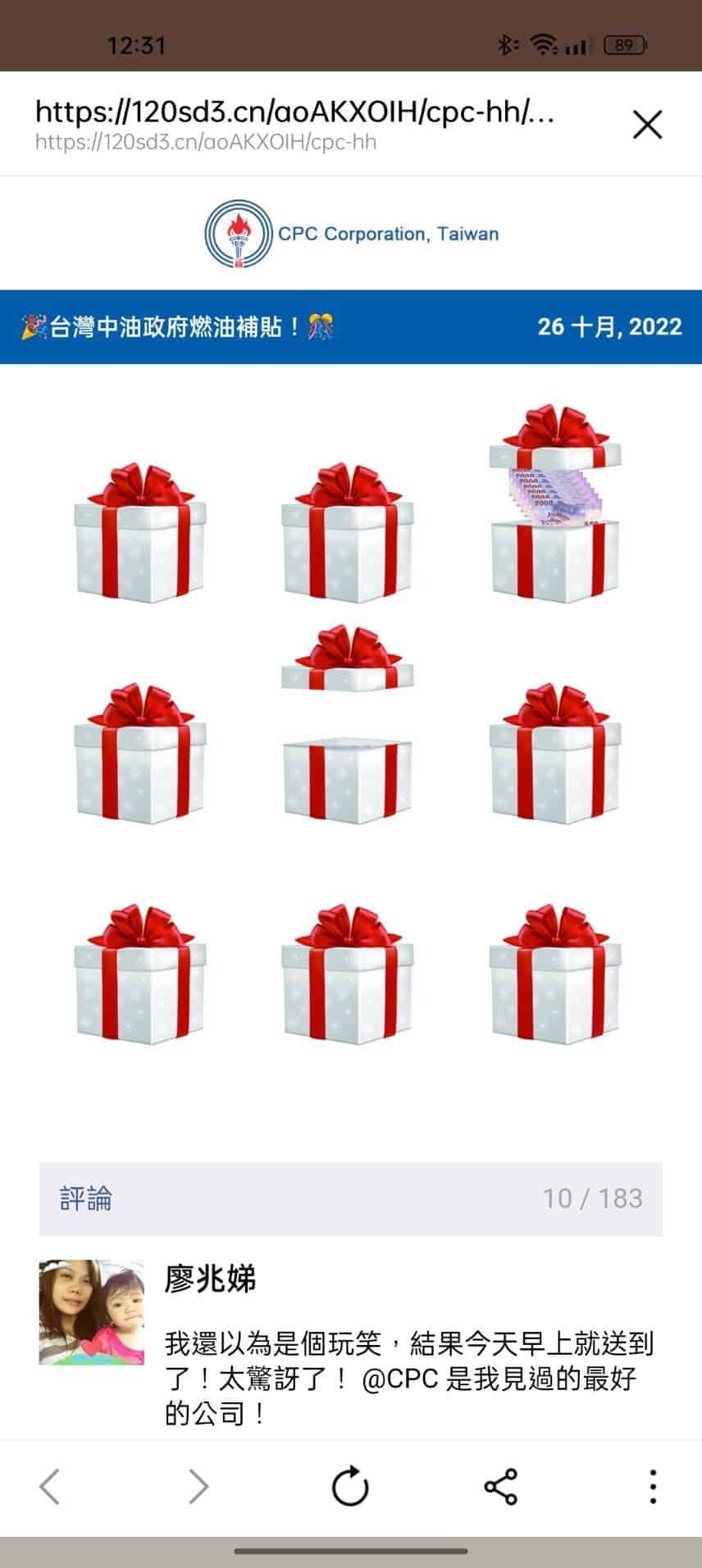This screenshot has width=702, height=1568.
Task: Reload the current page
Action: [350, 1486]
